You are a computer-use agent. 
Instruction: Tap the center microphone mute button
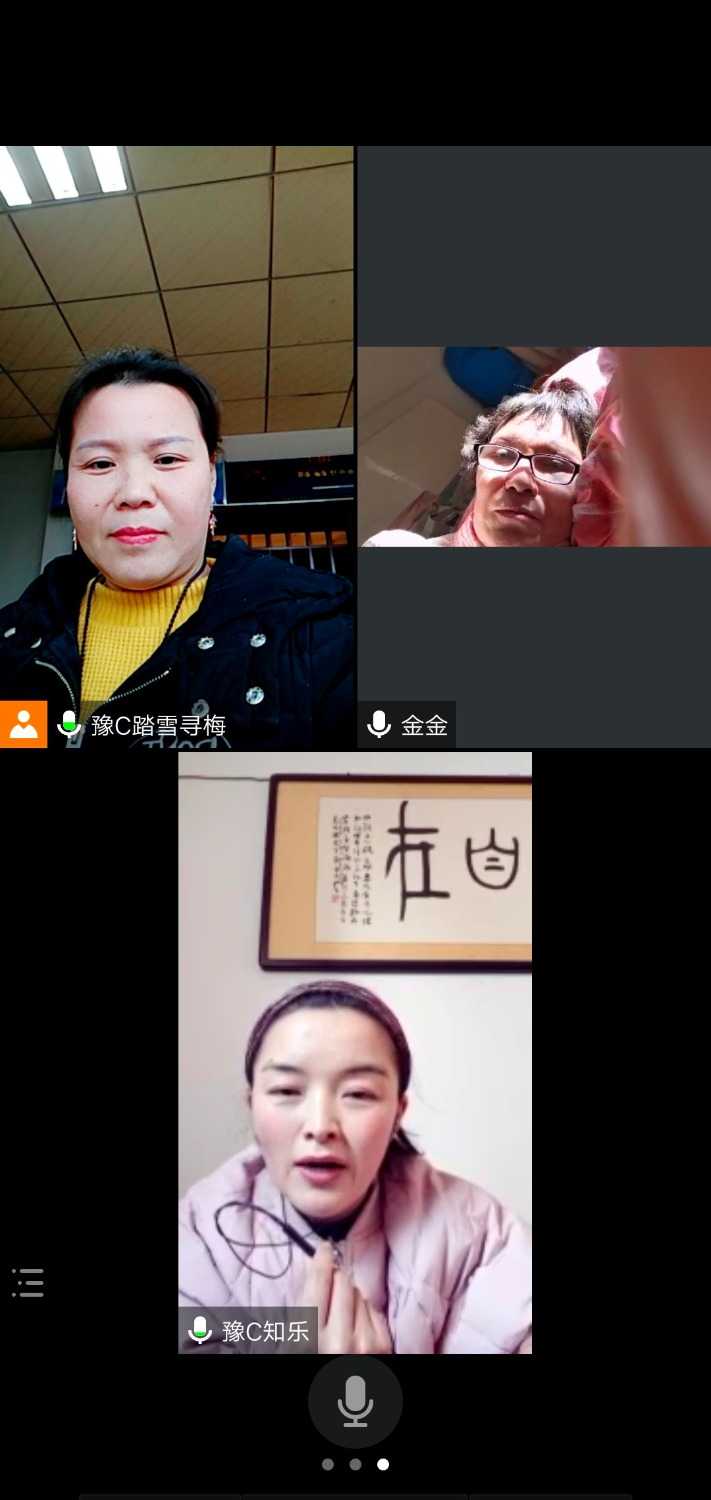point(355,1401)
